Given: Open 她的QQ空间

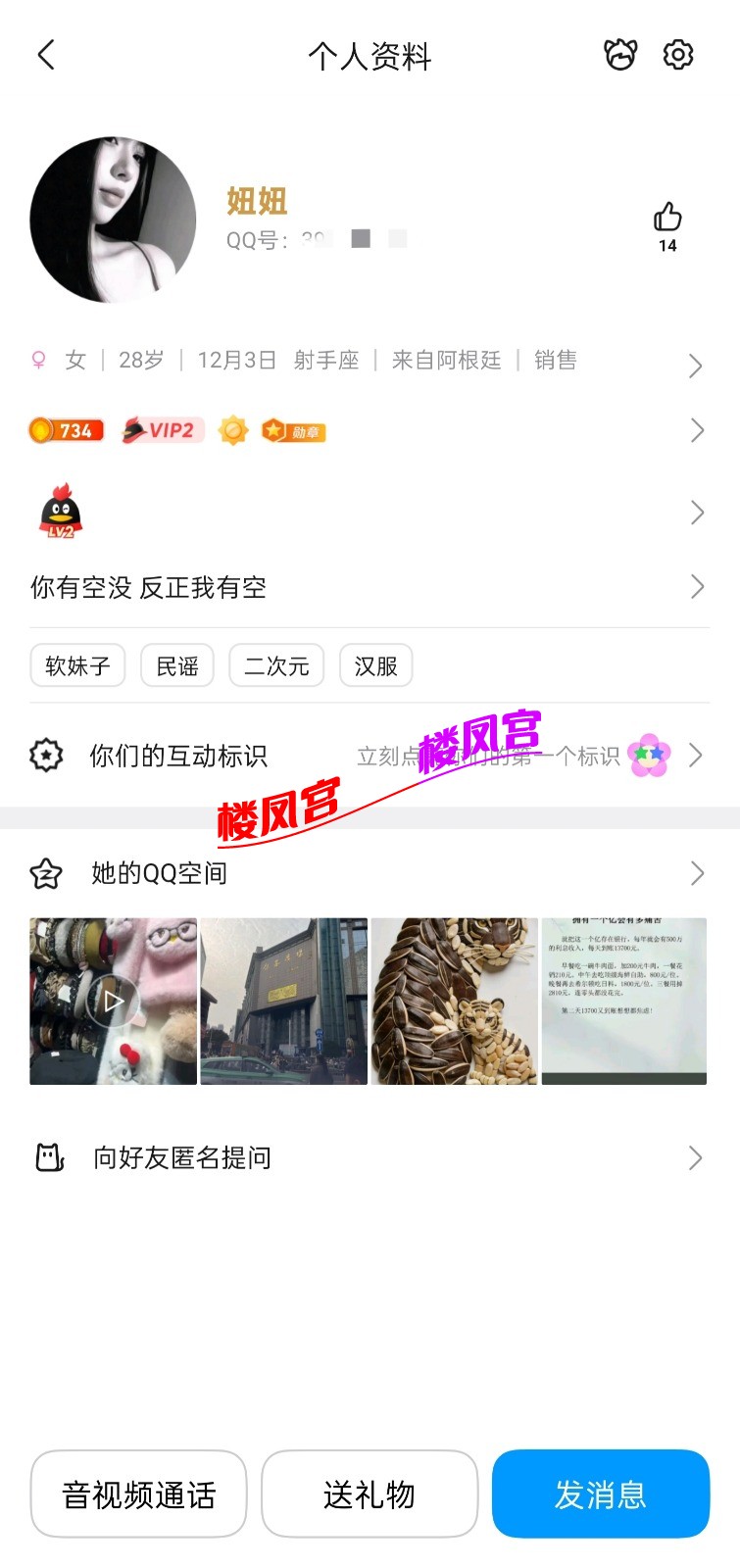Looking at the screenshot, I should point(369,873).
